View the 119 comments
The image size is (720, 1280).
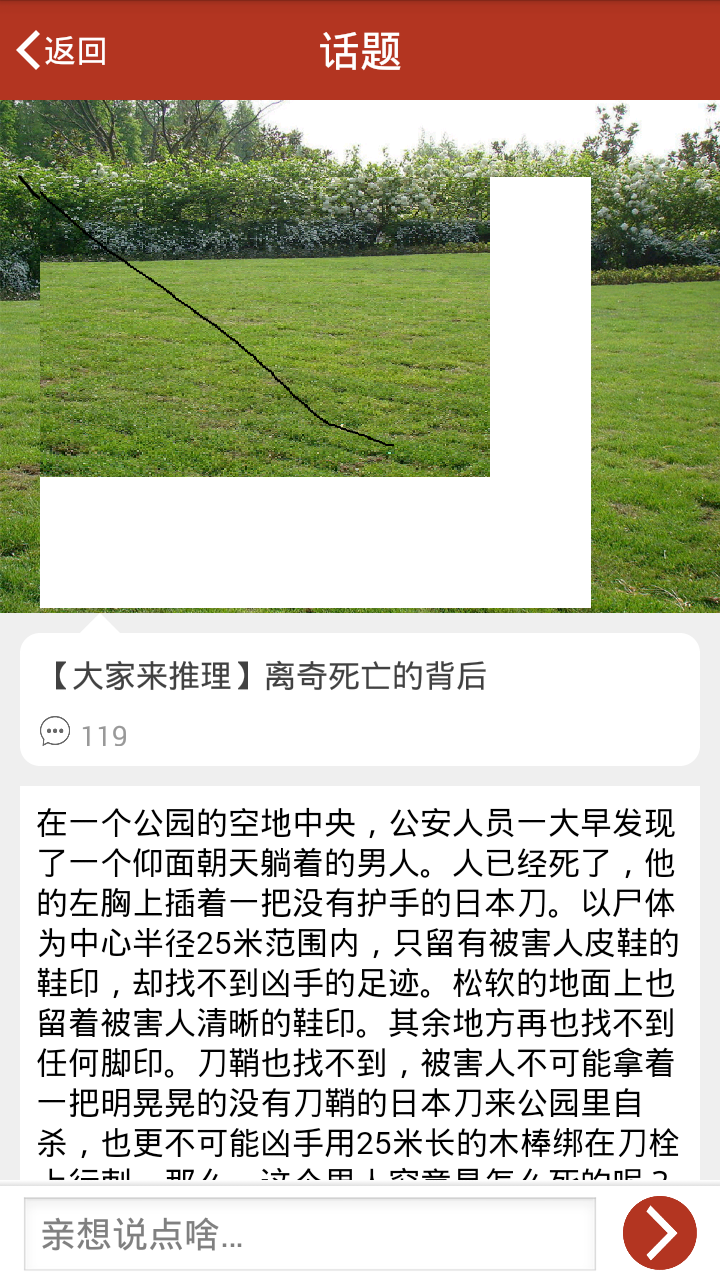point(85,735)
